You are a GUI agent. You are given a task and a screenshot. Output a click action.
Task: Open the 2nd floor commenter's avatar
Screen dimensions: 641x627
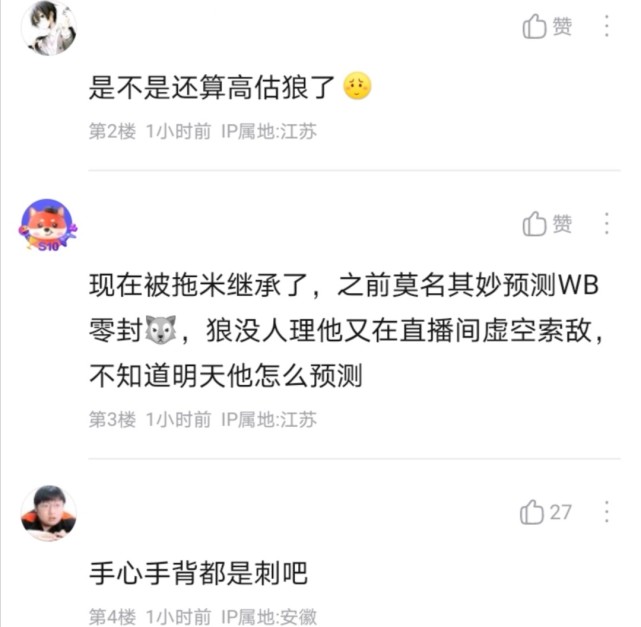(x=48, y=28)
